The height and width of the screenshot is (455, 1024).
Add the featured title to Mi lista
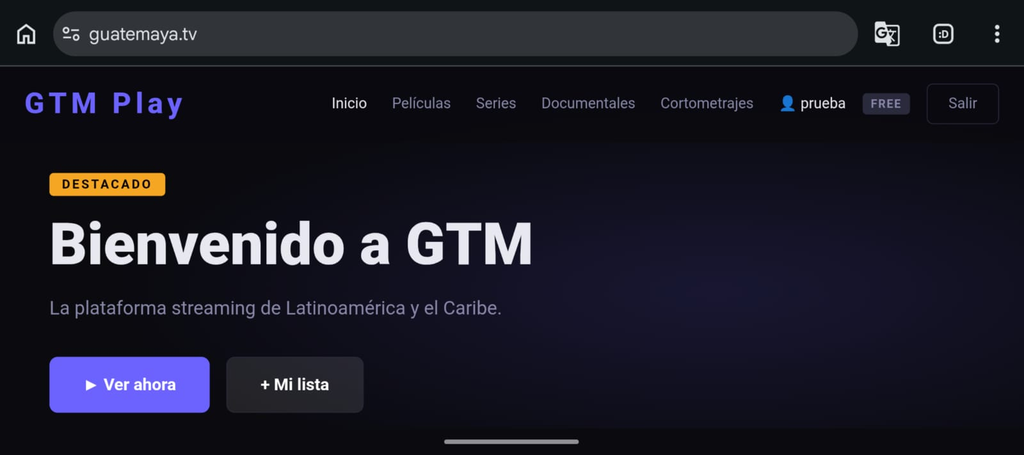(x=295, y=384)
